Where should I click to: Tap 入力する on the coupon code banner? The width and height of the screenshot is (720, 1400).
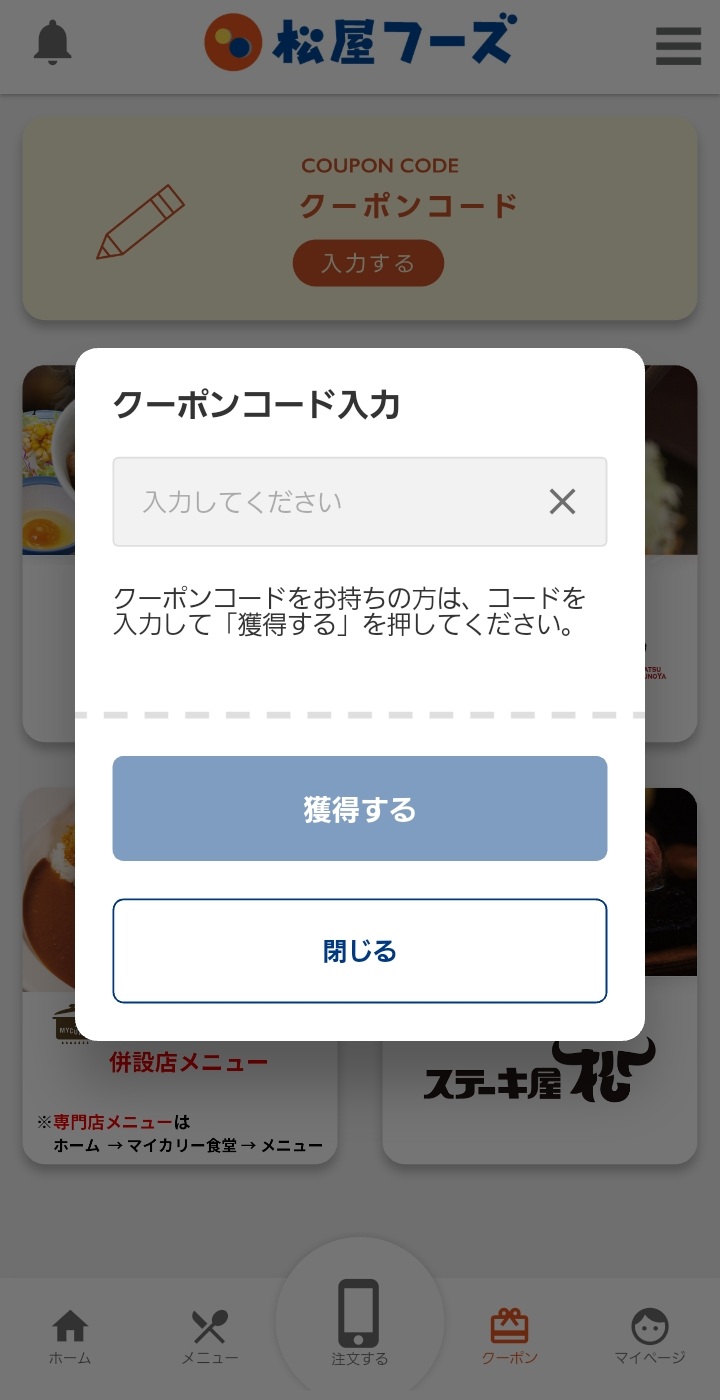point(368,263)
